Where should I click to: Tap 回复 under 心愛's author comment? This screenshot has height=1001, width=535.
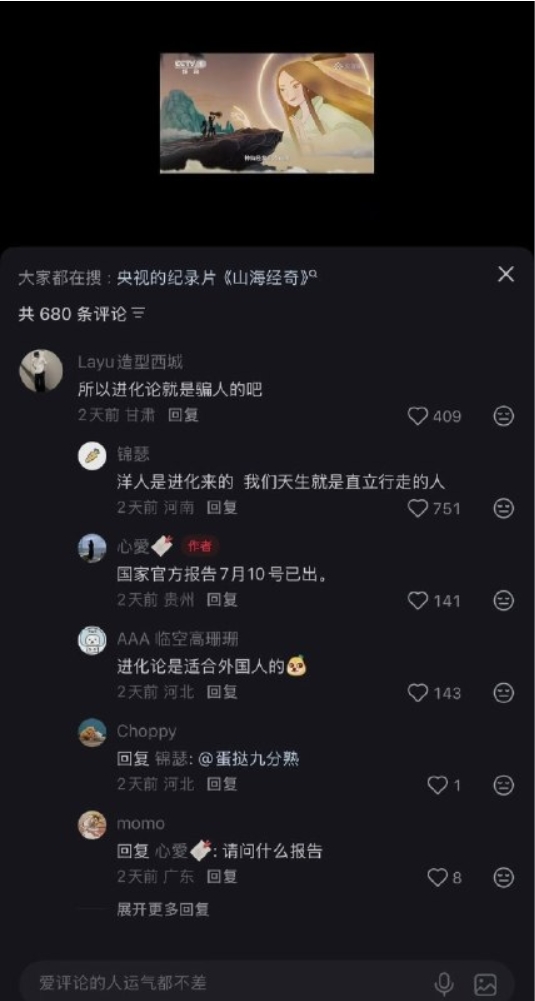pyautogui.click(x=222, y=600)
